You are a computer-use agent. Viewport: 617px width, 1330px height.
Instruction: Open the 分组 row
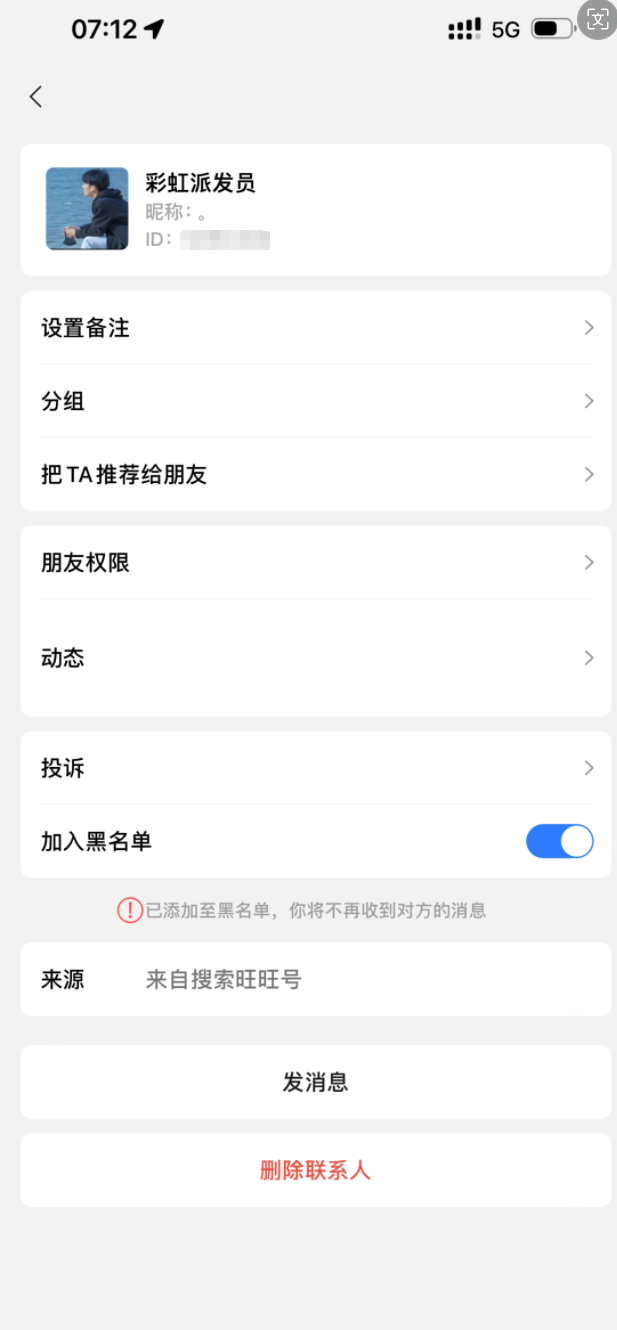[x=315, y=401]
